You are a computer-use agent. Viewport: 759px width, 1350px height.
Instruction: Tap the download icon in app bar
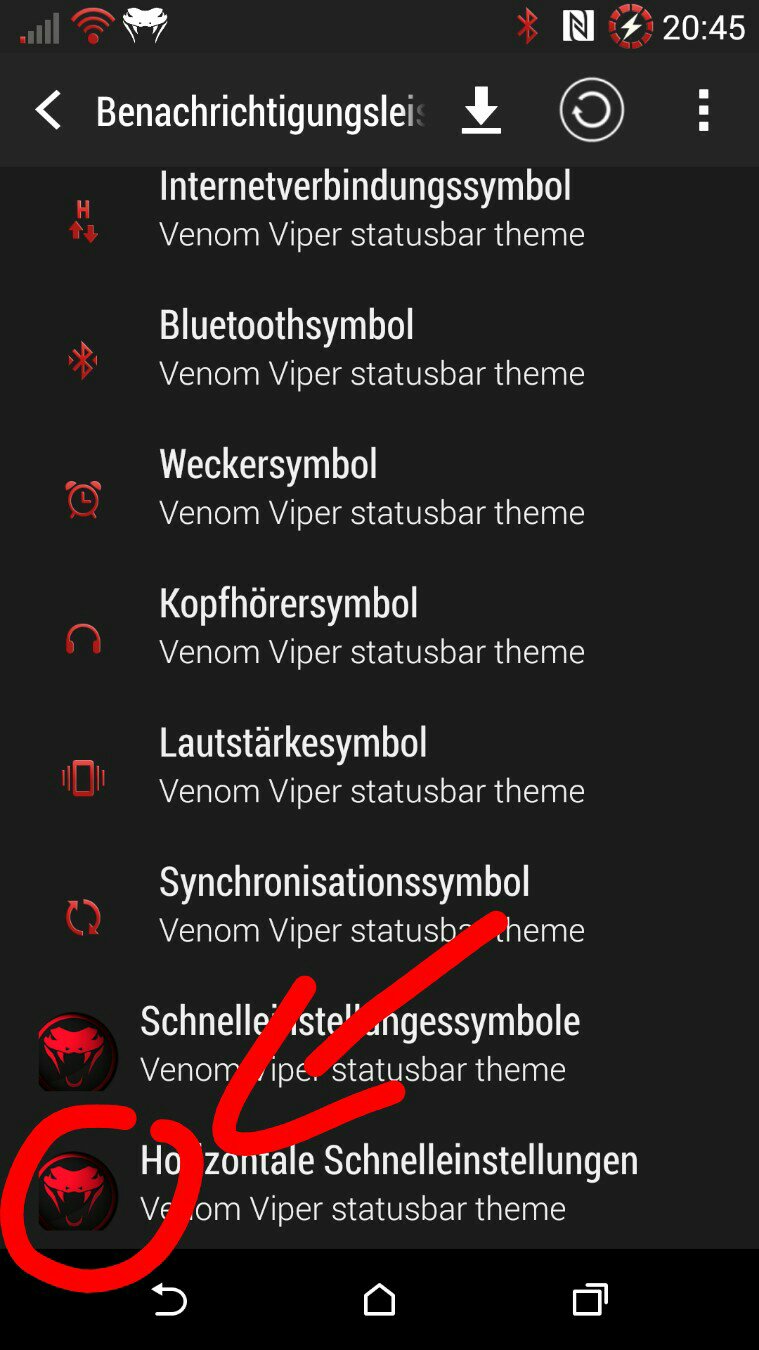pos(481,110)
